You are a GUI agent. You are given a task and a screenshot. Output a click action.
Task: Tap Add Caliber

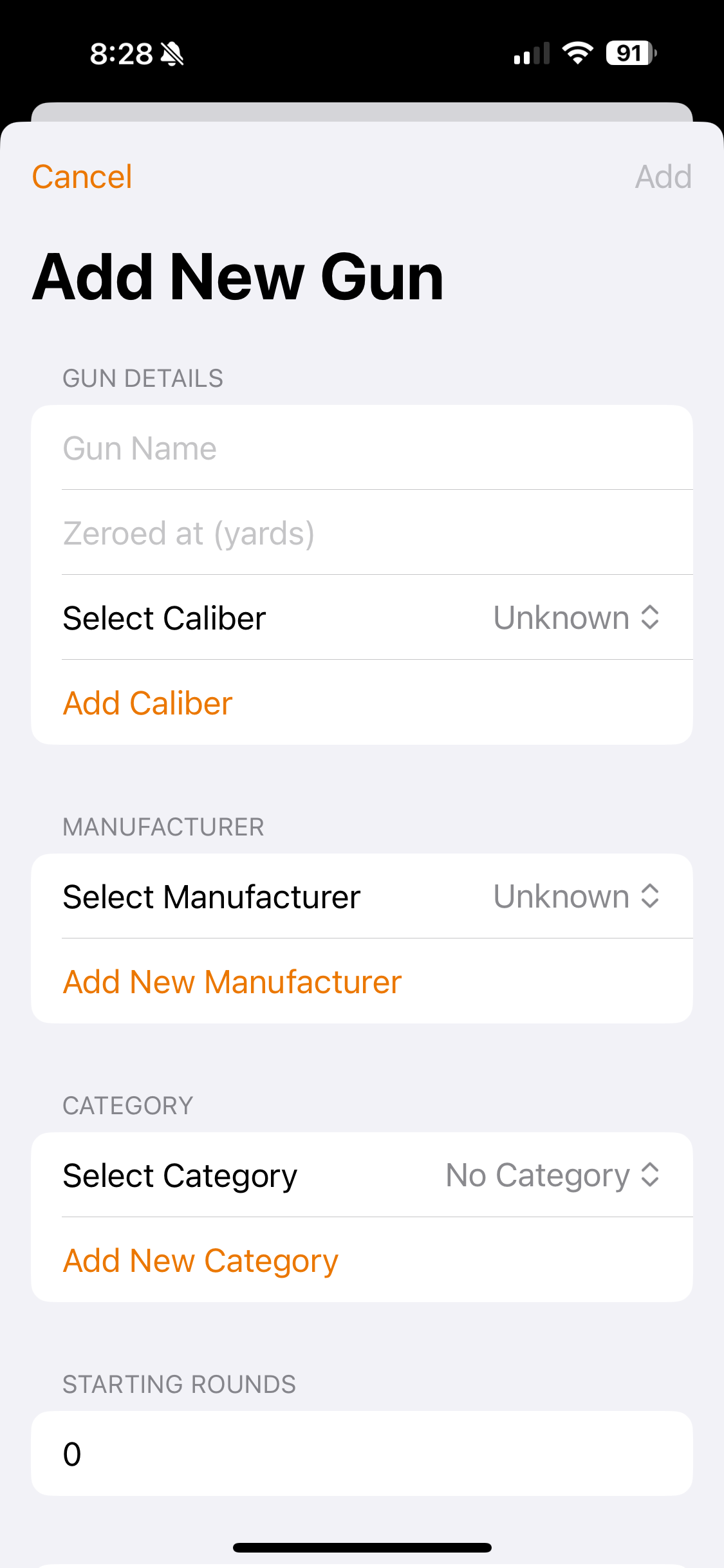tap(147, 703)
